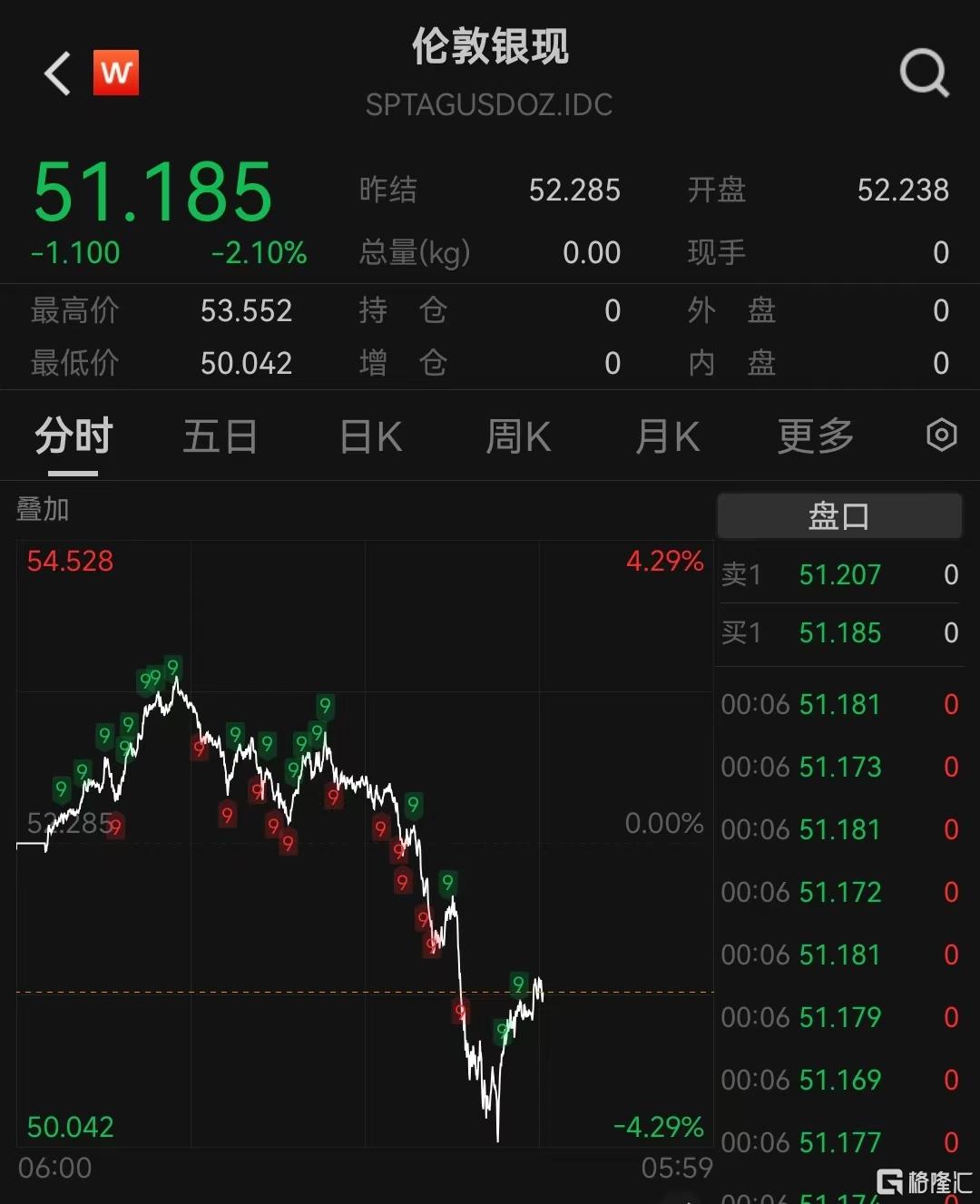Select the 分时 chart tab

point(73,436)
